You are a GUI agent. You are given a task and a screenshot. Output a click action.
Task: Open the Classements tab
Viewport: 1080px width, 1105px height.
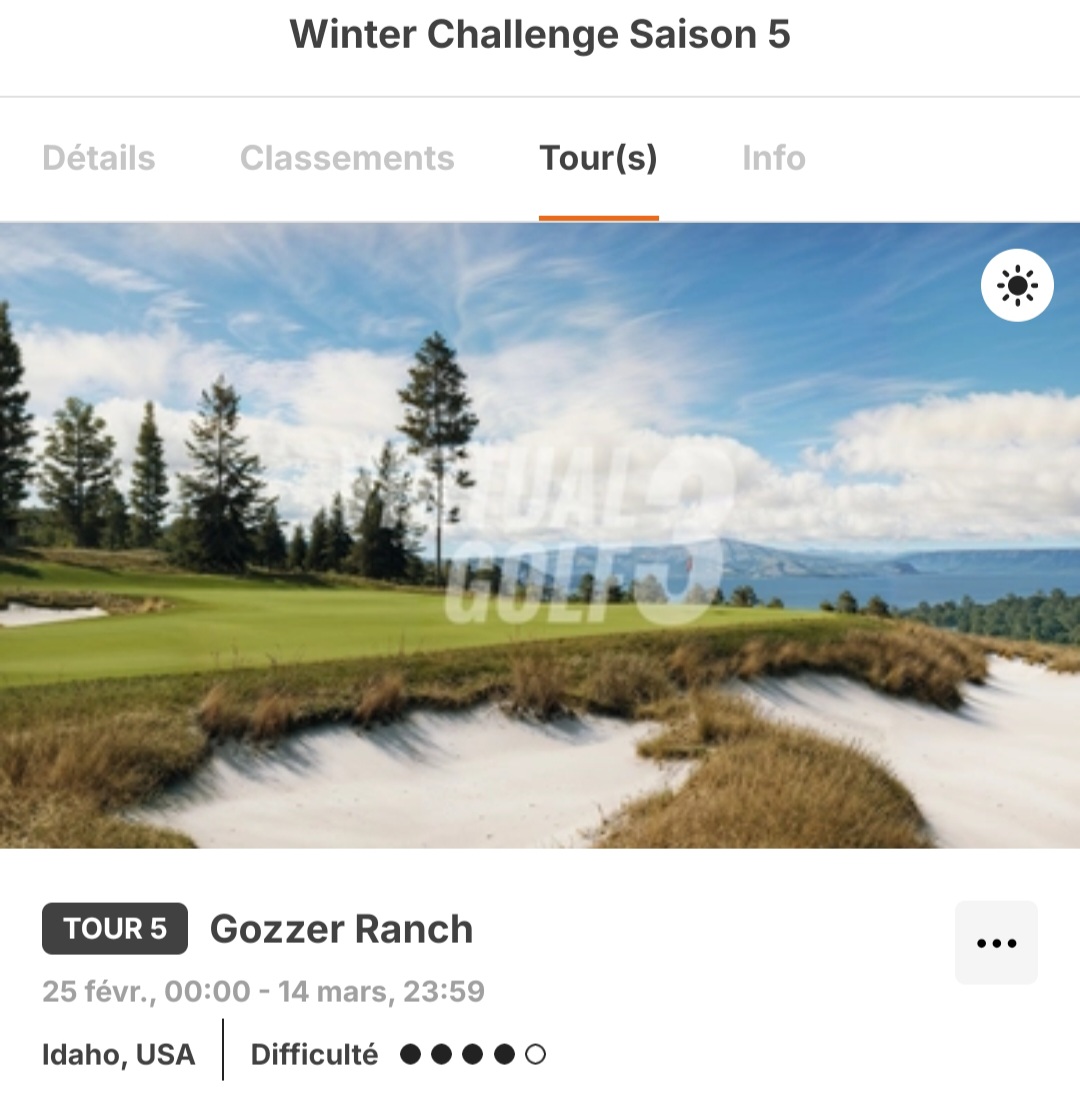pos(347,159)
